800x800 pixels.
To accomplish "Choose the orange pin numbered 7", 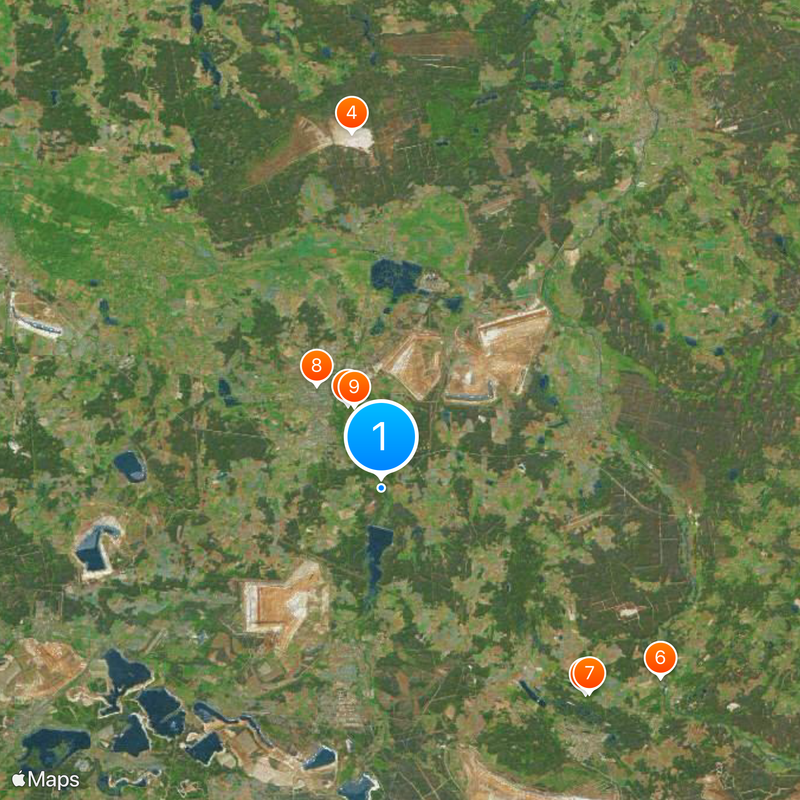I will (x=589, y=673).
